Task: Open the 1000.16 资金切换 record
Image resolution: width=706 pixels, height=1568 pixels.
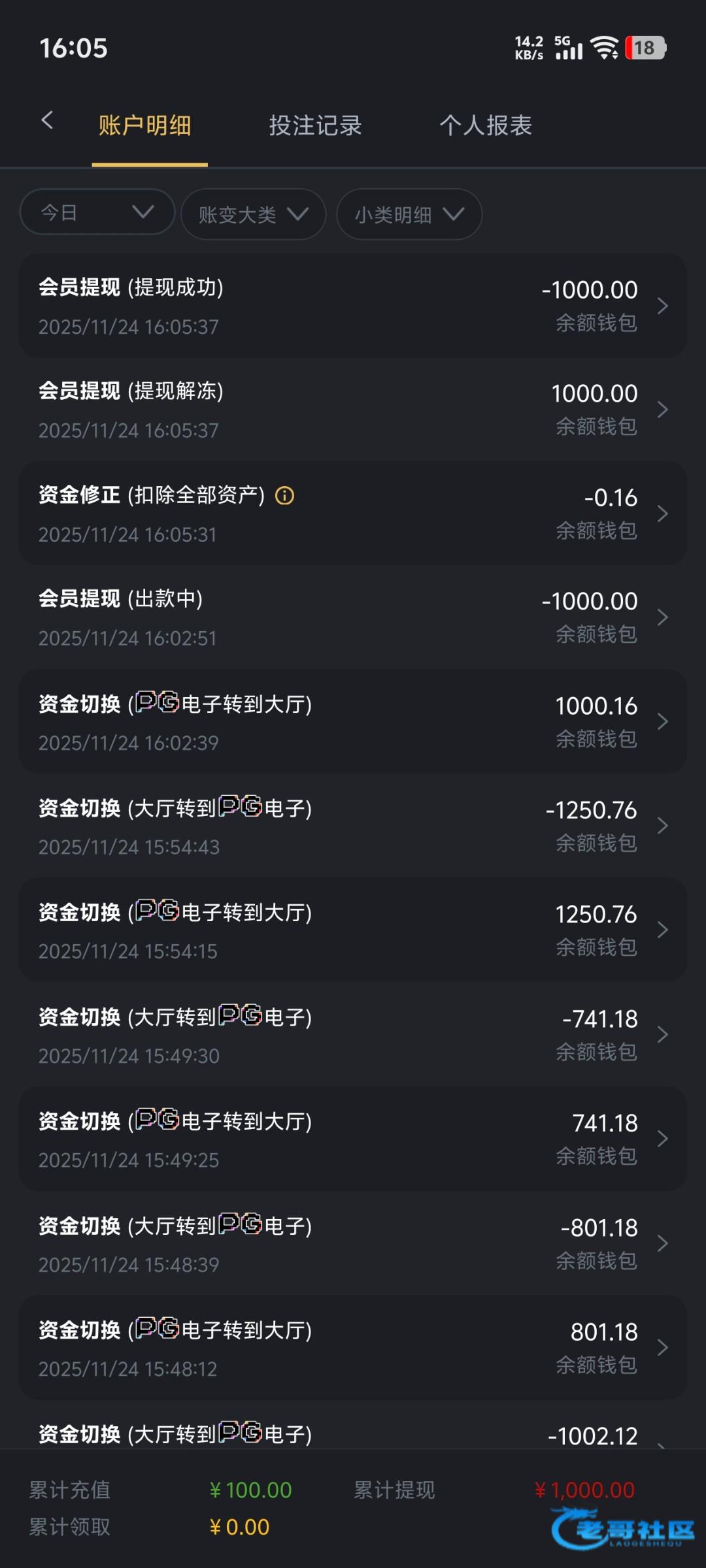Action: click(x=353, y=722)
